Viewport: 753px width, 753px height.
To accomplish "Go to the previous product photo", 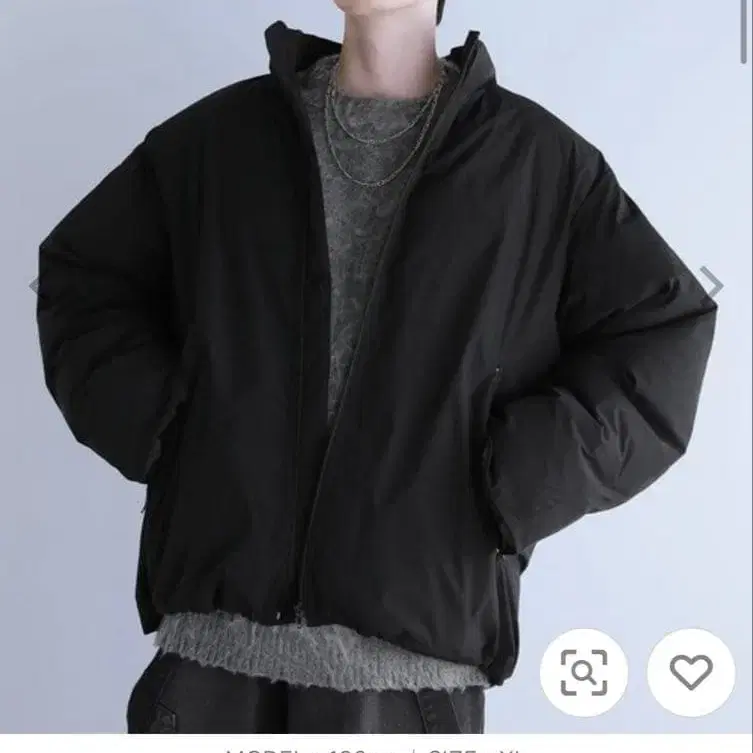I will pyautogui.click(x=35, y=284).
